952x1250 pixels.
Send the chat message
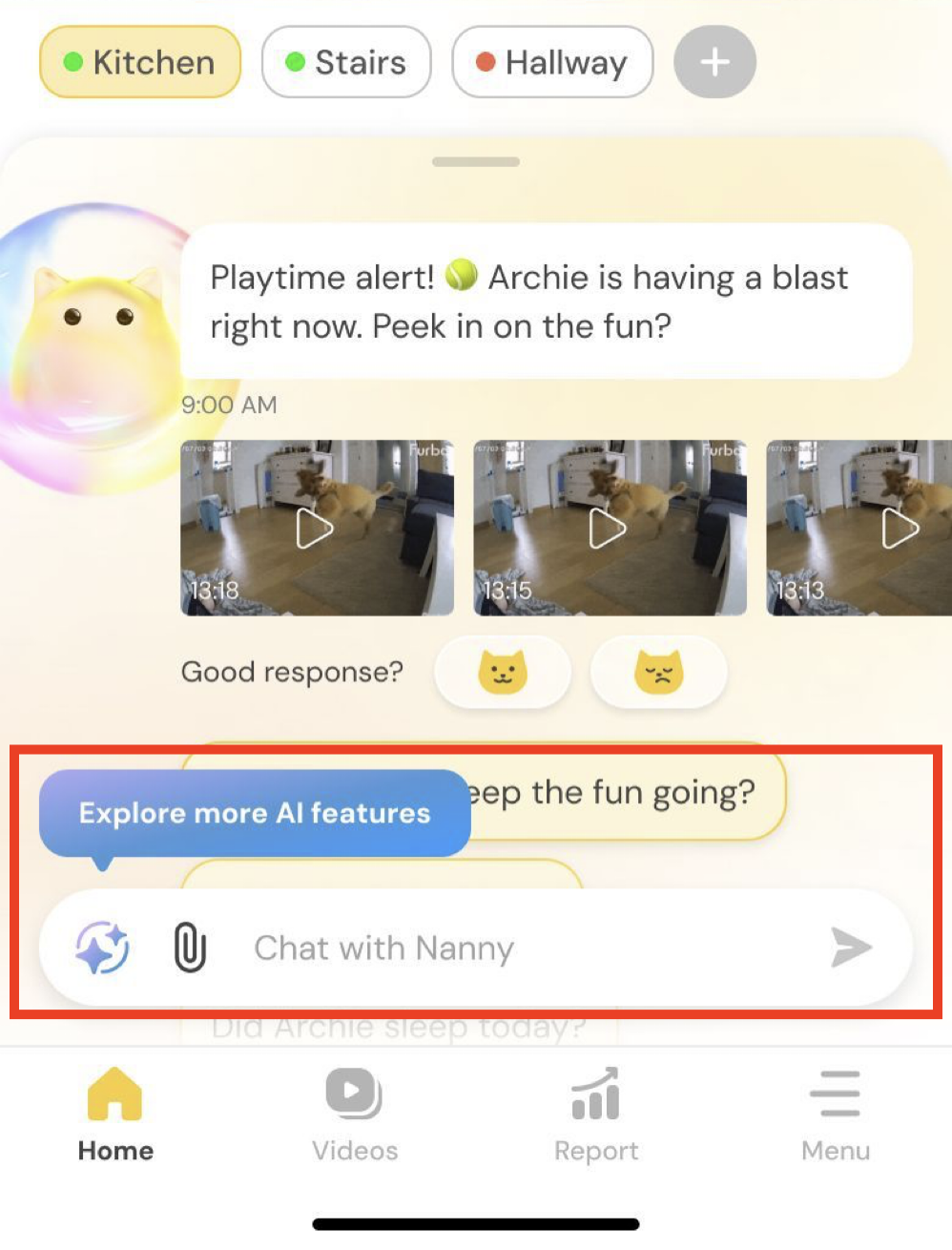pyautogui.click(x=851, y=948)
